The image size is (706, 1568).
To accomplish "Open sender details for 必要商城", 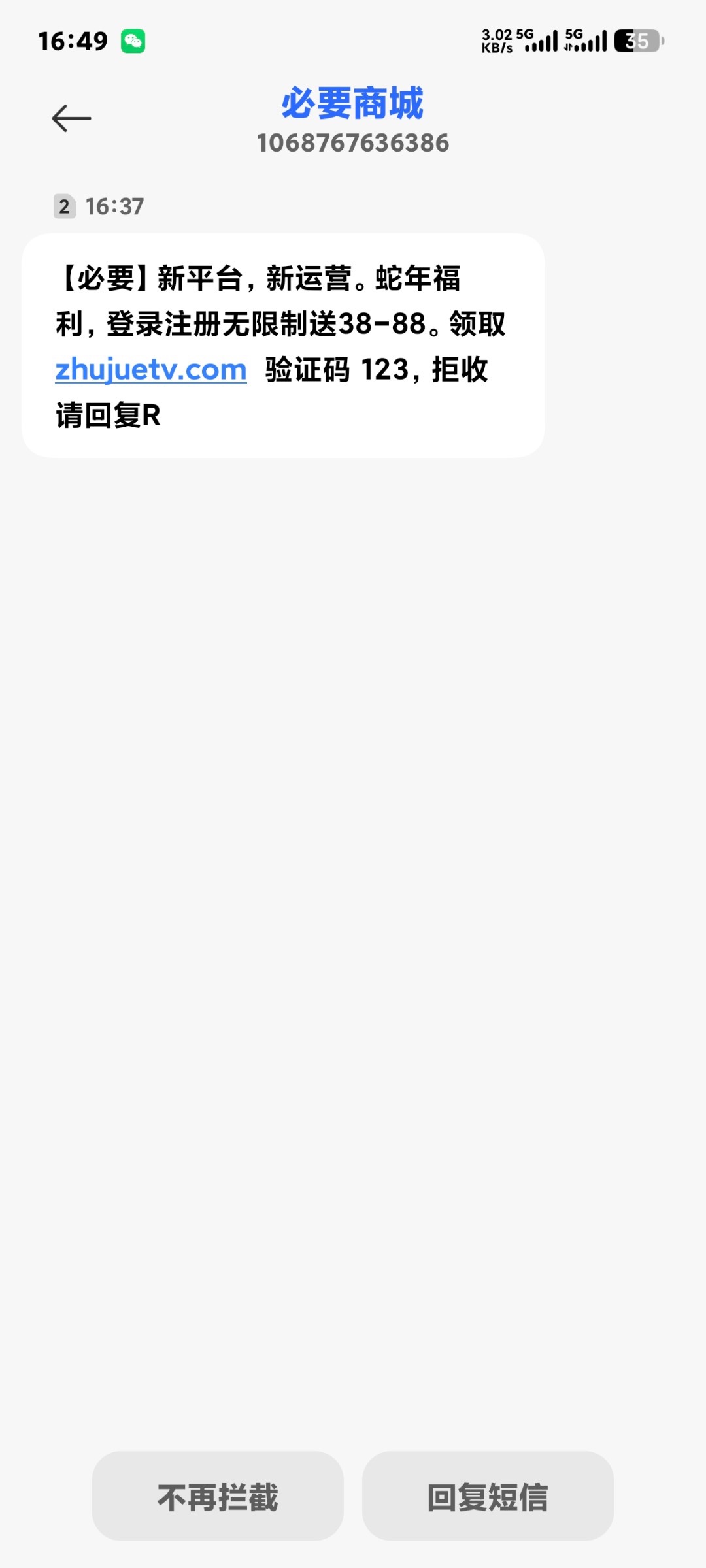I will click(x=352, y=105).
